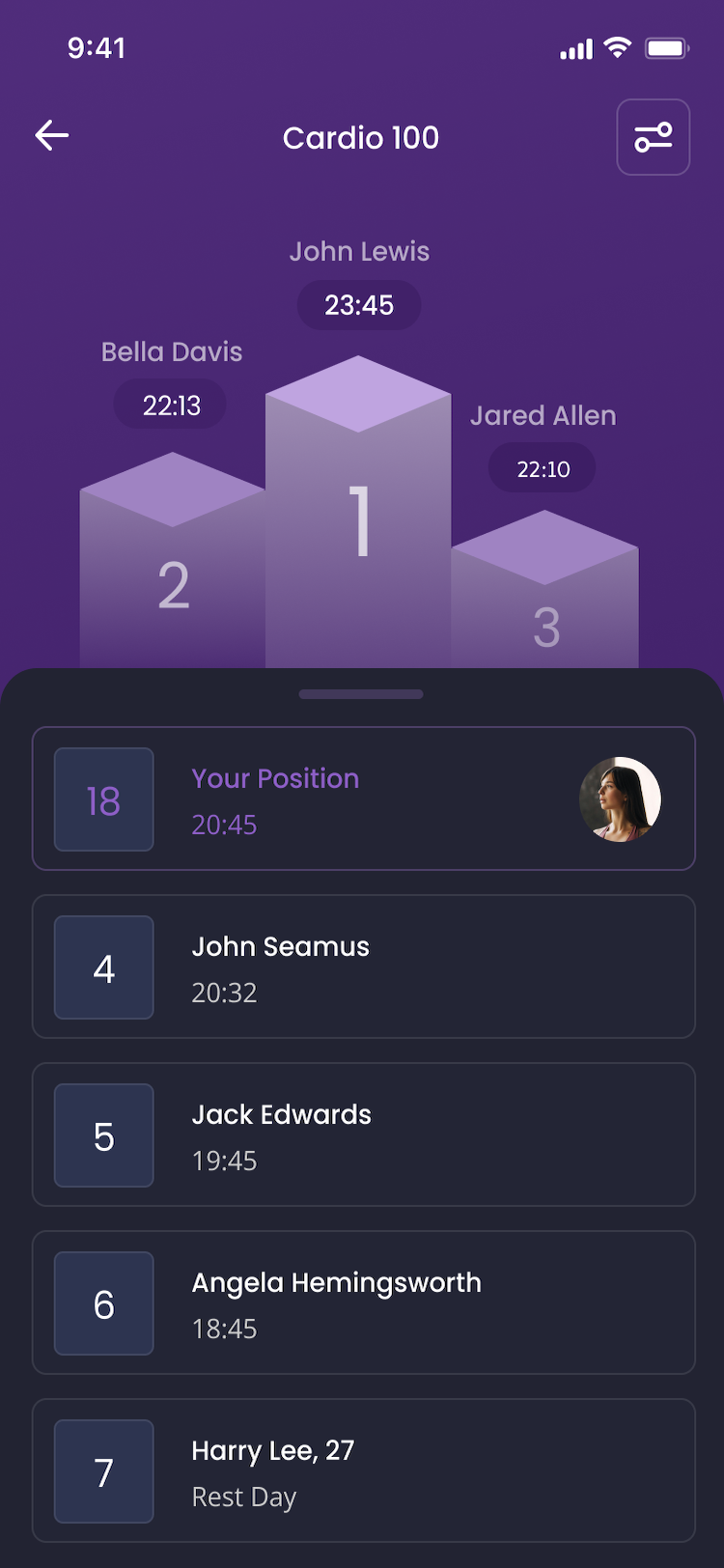Click the back arrow to leave Cardio 100
The image size is (724, 1568).
coord(51,135)
